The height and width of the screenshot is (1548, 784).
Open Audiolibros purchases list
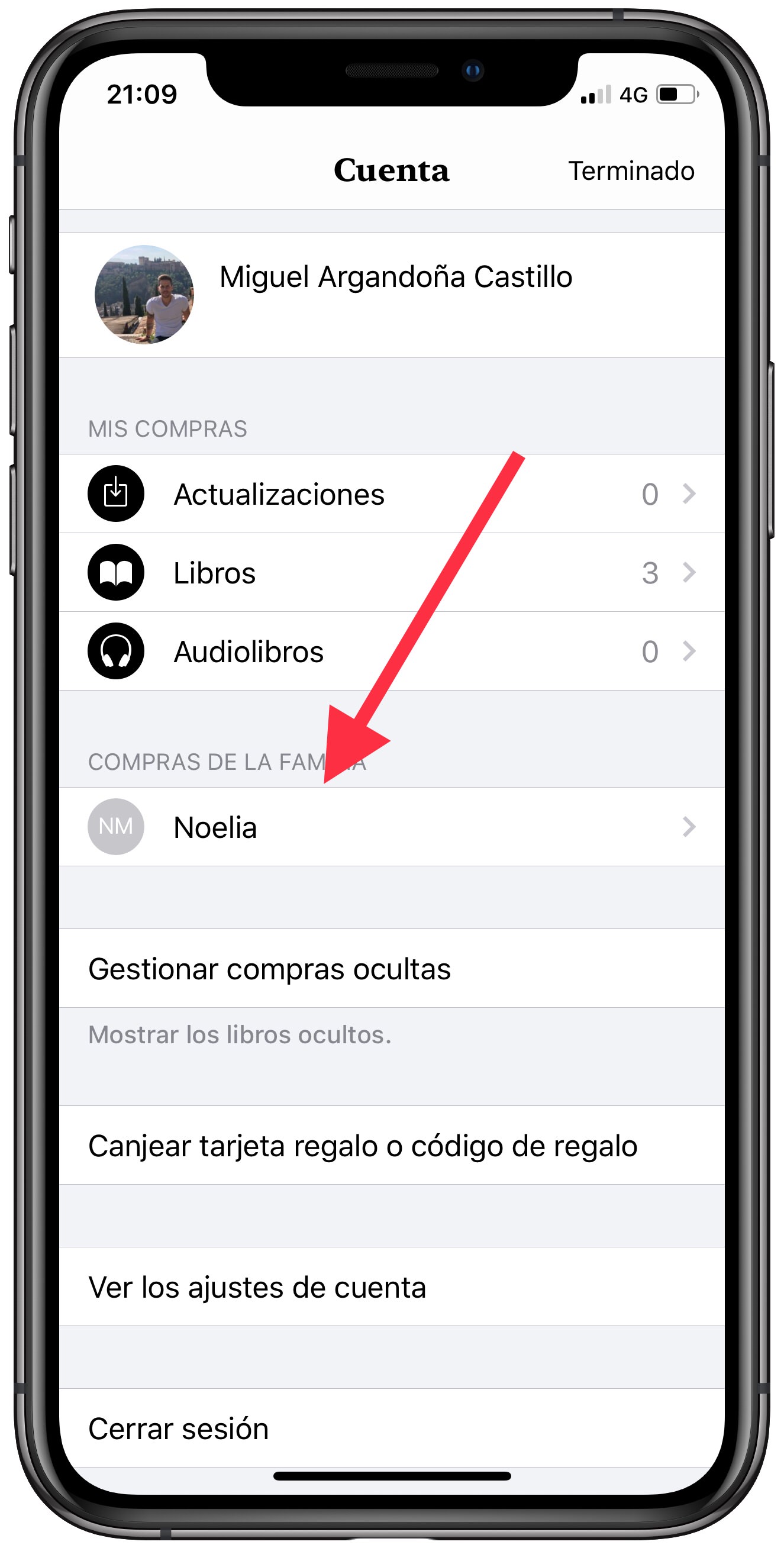click(x=391, y=652)
